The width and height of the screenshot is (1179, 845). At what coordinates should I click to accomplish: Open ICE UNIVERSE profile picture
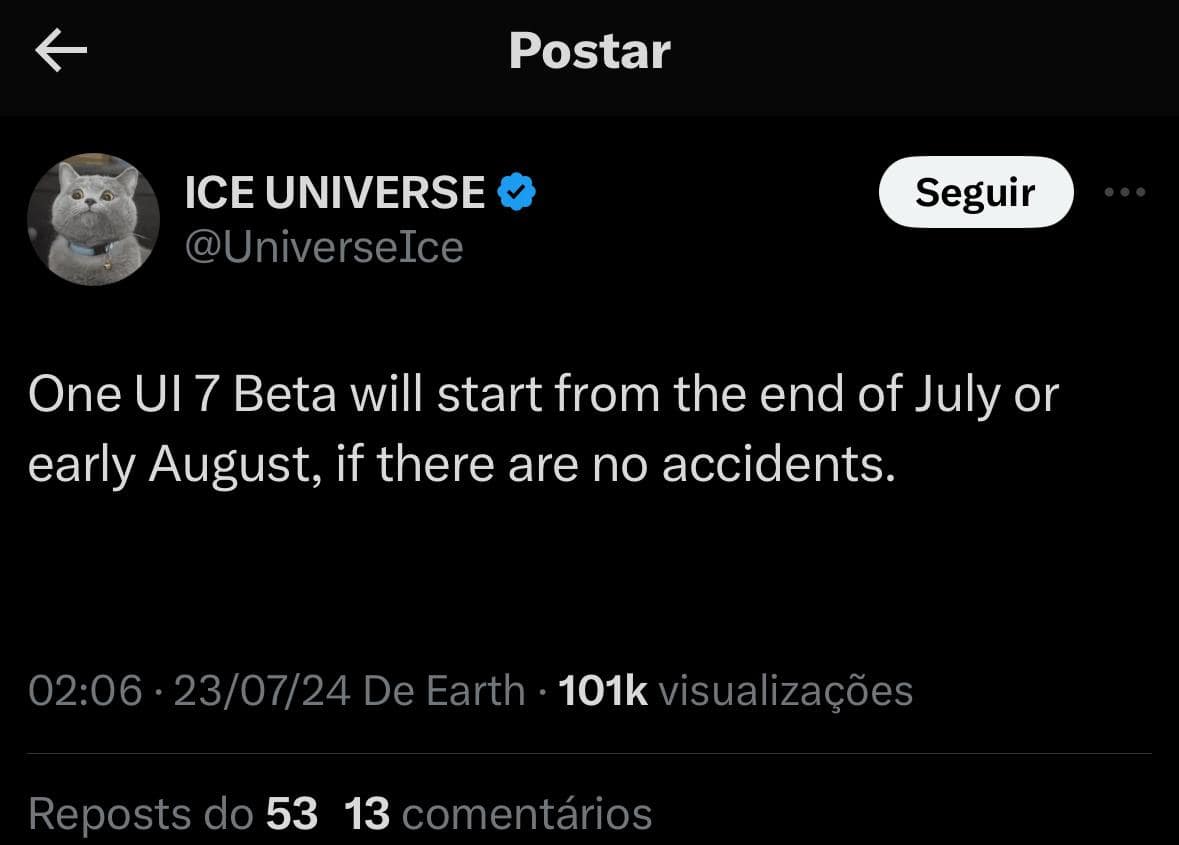tap(93, 219)
